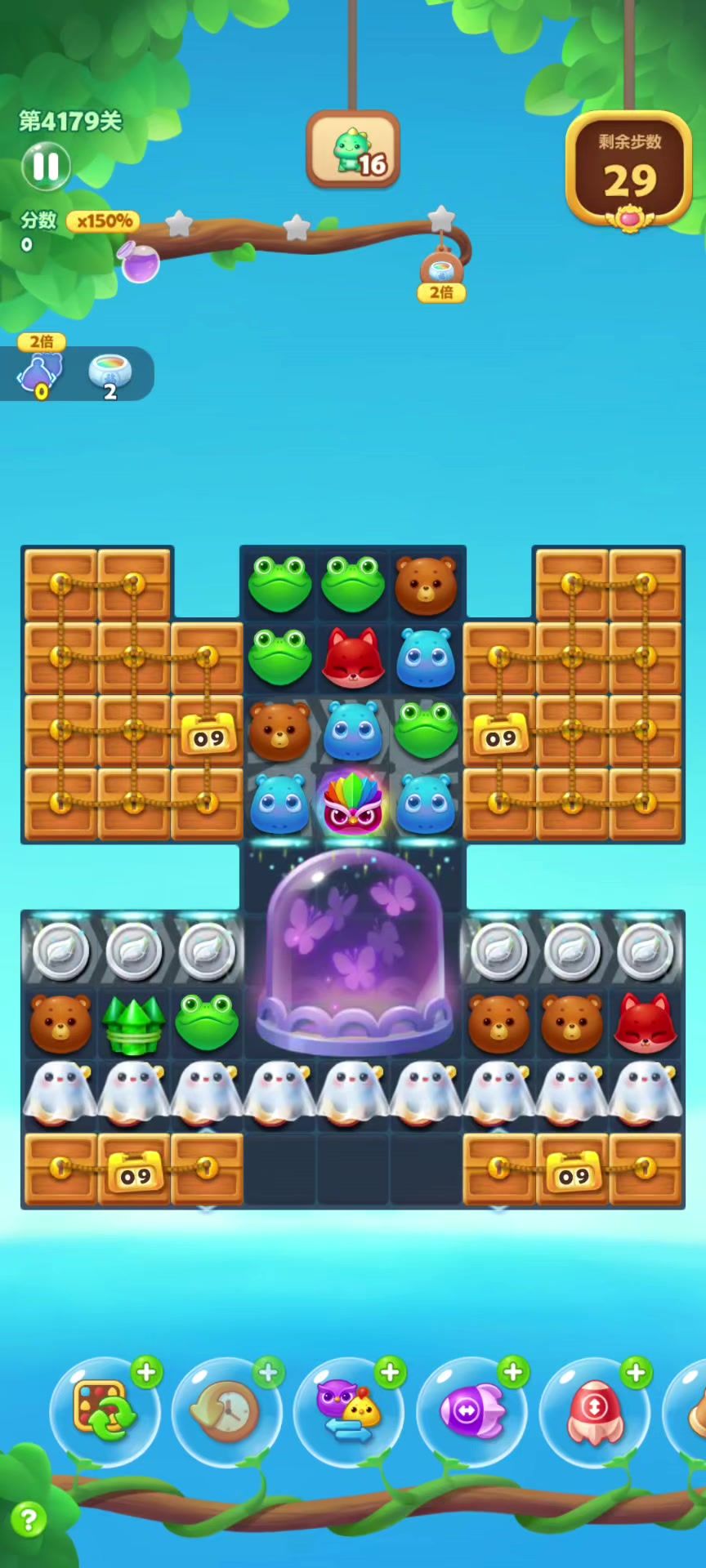The width and height of the screenshot is (706, 1568).
Task: Pause the game
Action: pyautogui.click(x=46, y=166)
